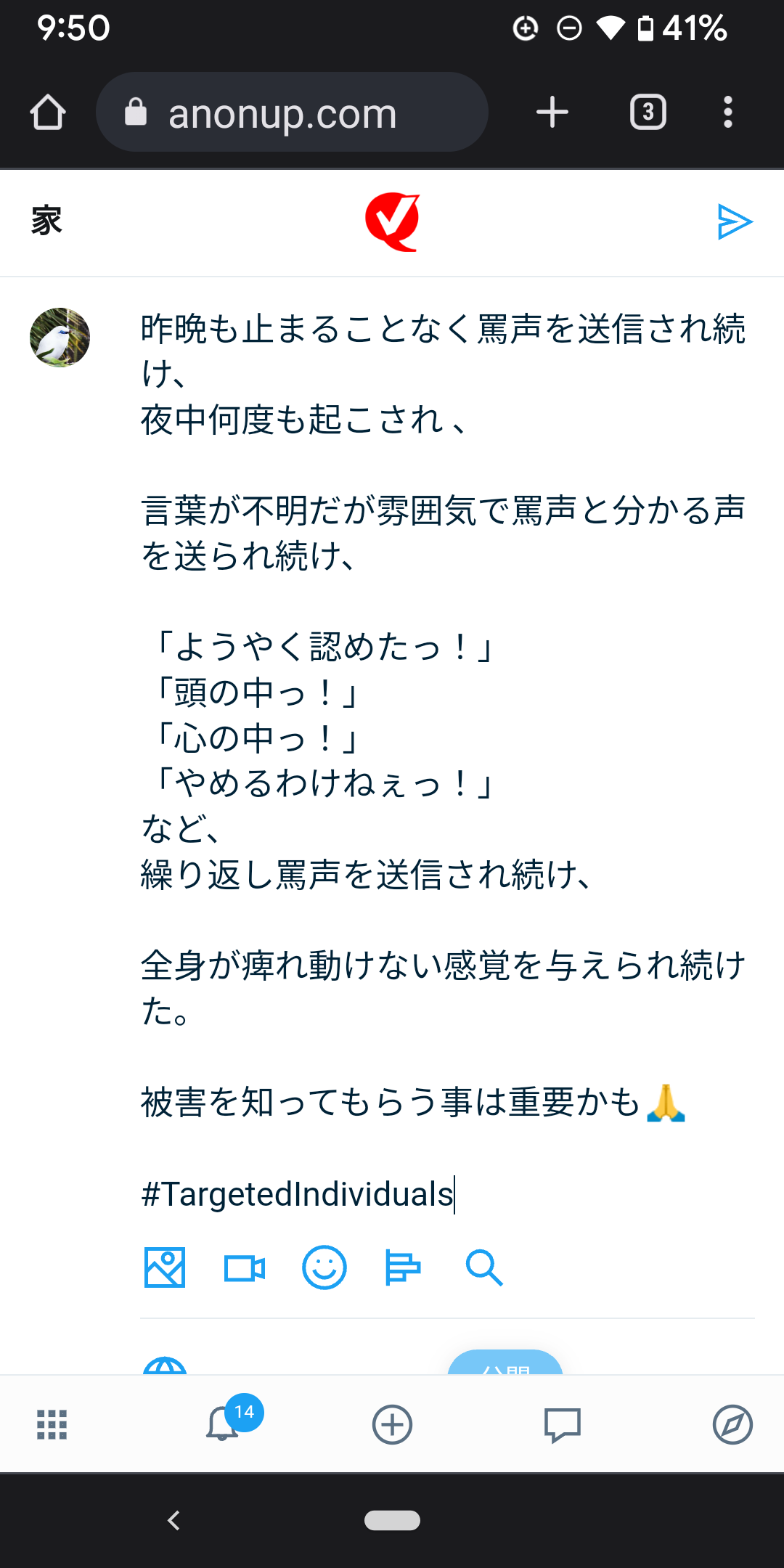Attach an image to the post
Screen dimensions: 784x1568
[165, 1267]
